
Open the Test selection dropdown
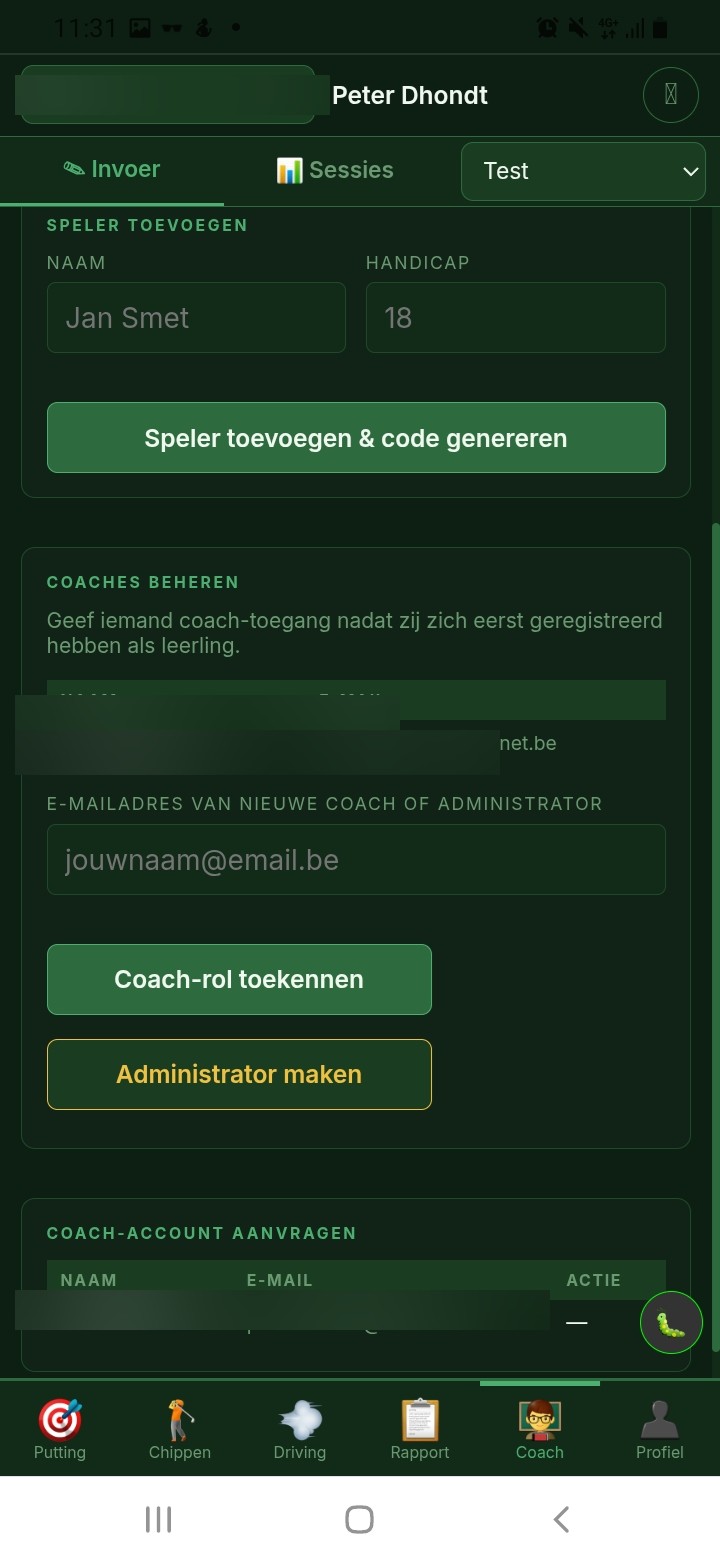point(582,171)
